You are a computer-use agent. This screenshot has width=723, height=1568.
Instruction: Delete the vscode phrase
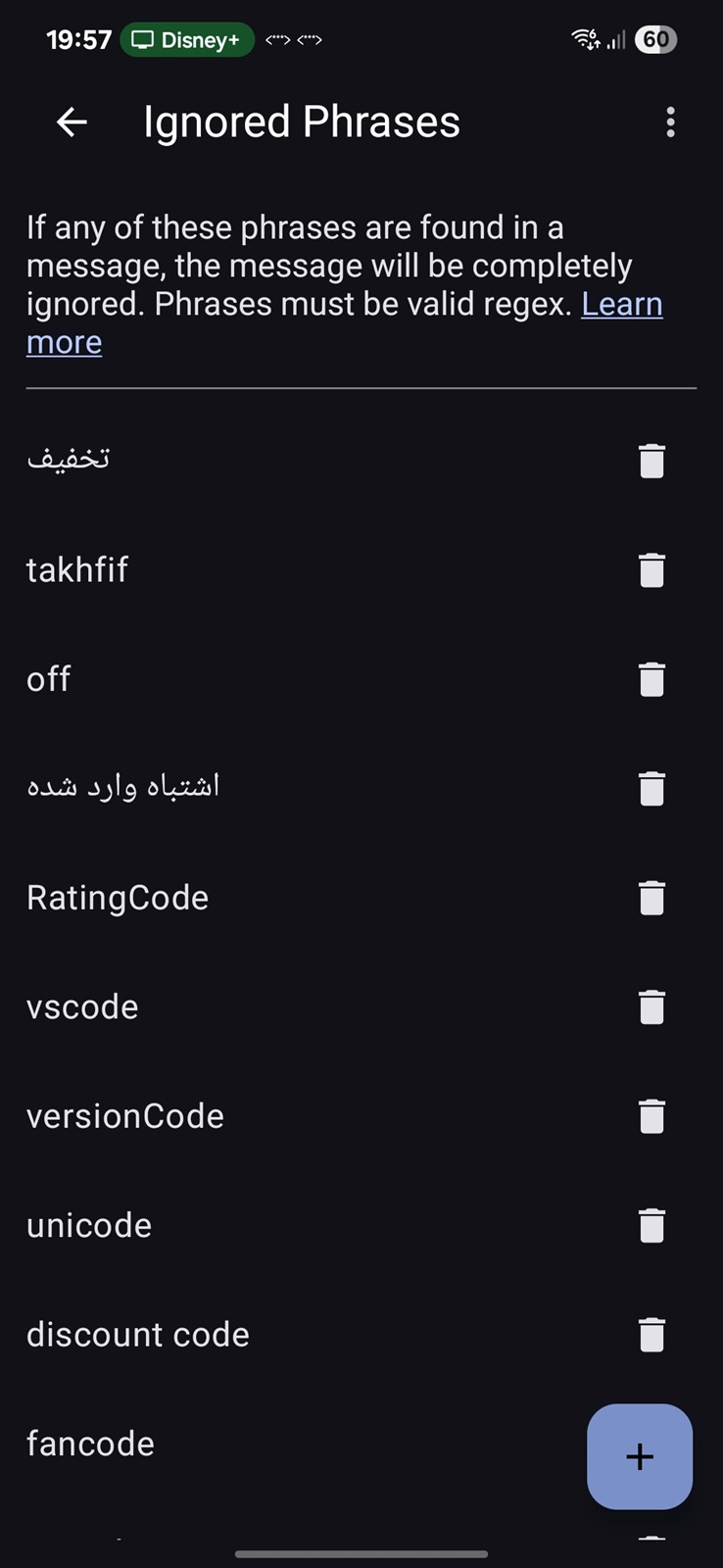tap(651, 1006)
